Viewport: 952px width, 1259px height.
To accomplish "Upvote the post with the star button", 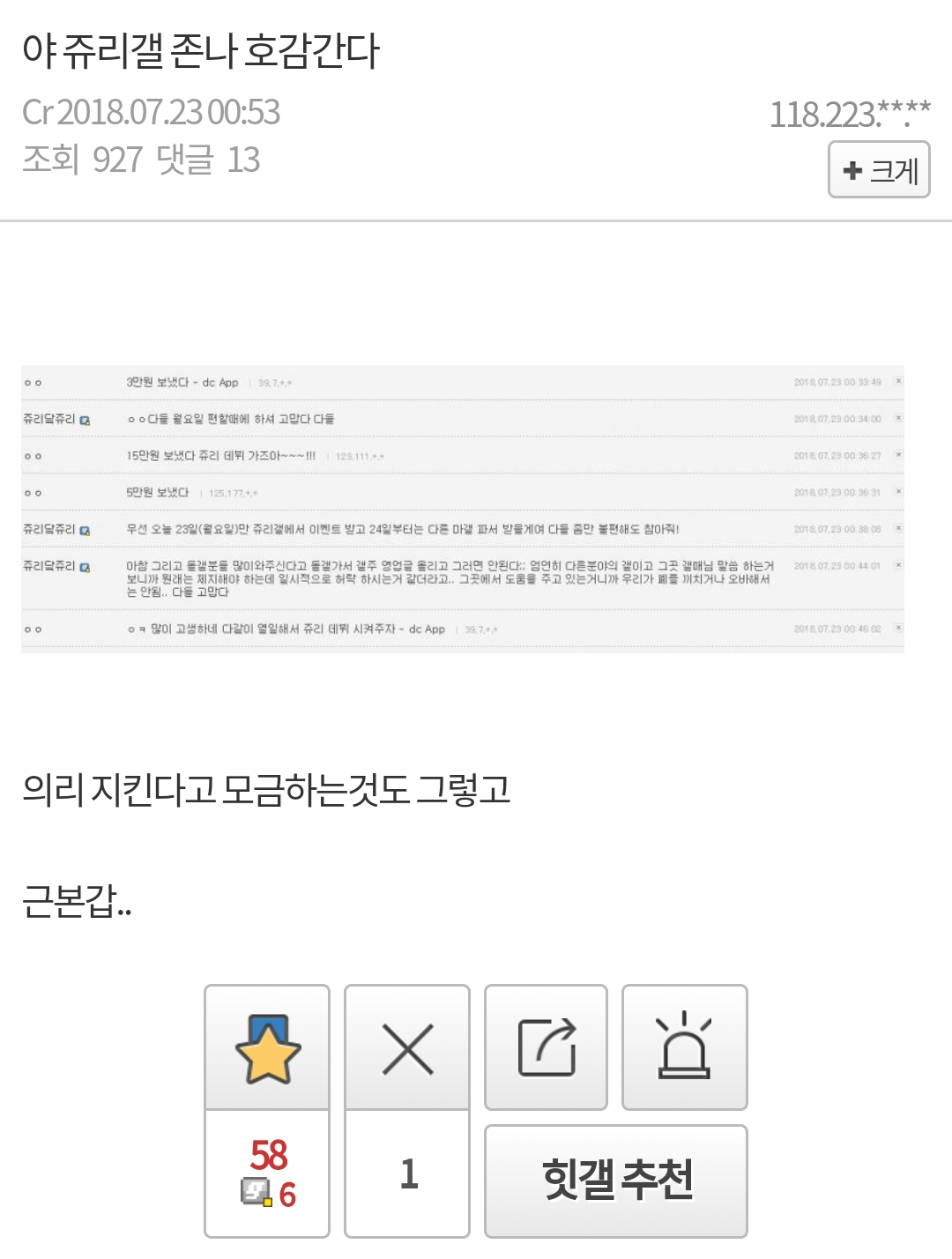I will tap(267, 1047).
